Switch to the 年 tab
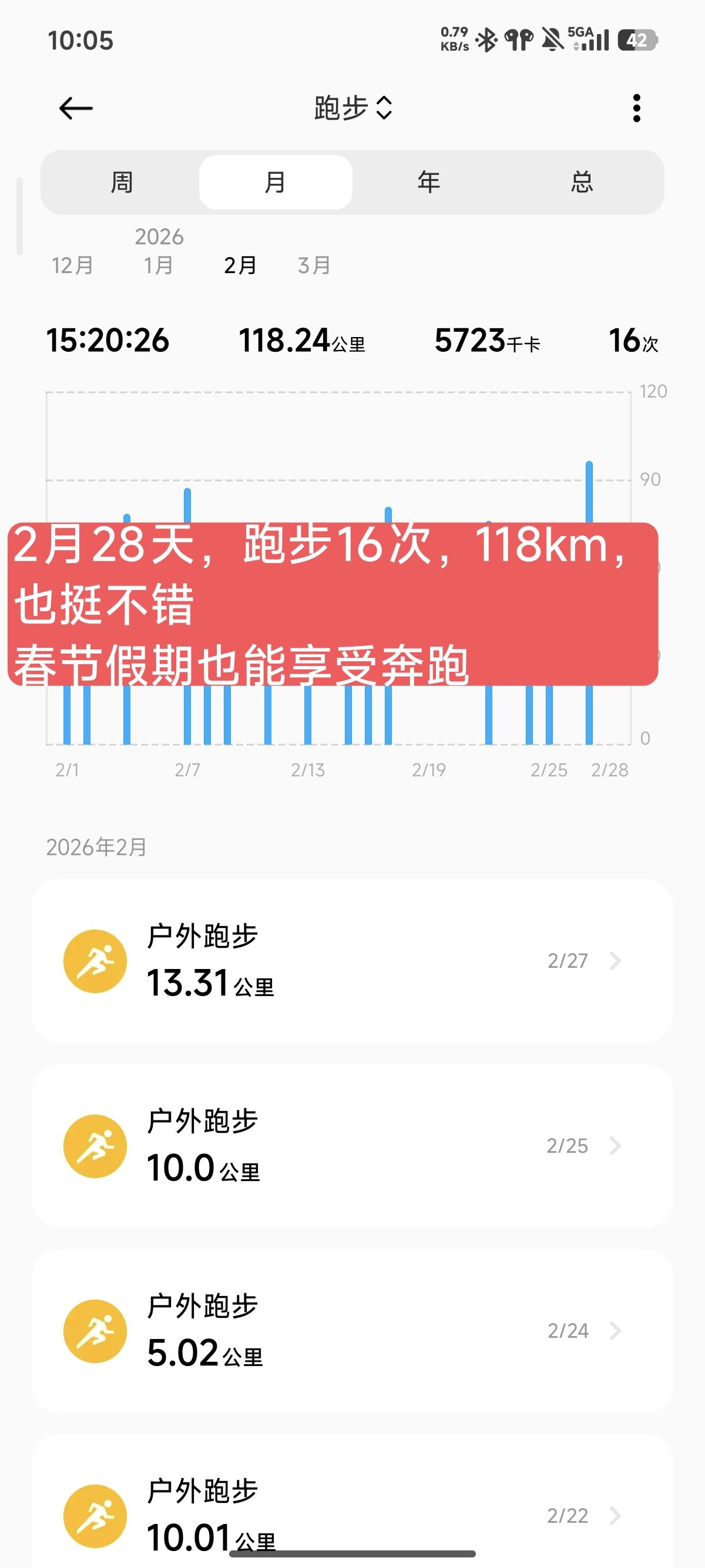This screenshot has height=1568, width=705. (x=429, y=182)
